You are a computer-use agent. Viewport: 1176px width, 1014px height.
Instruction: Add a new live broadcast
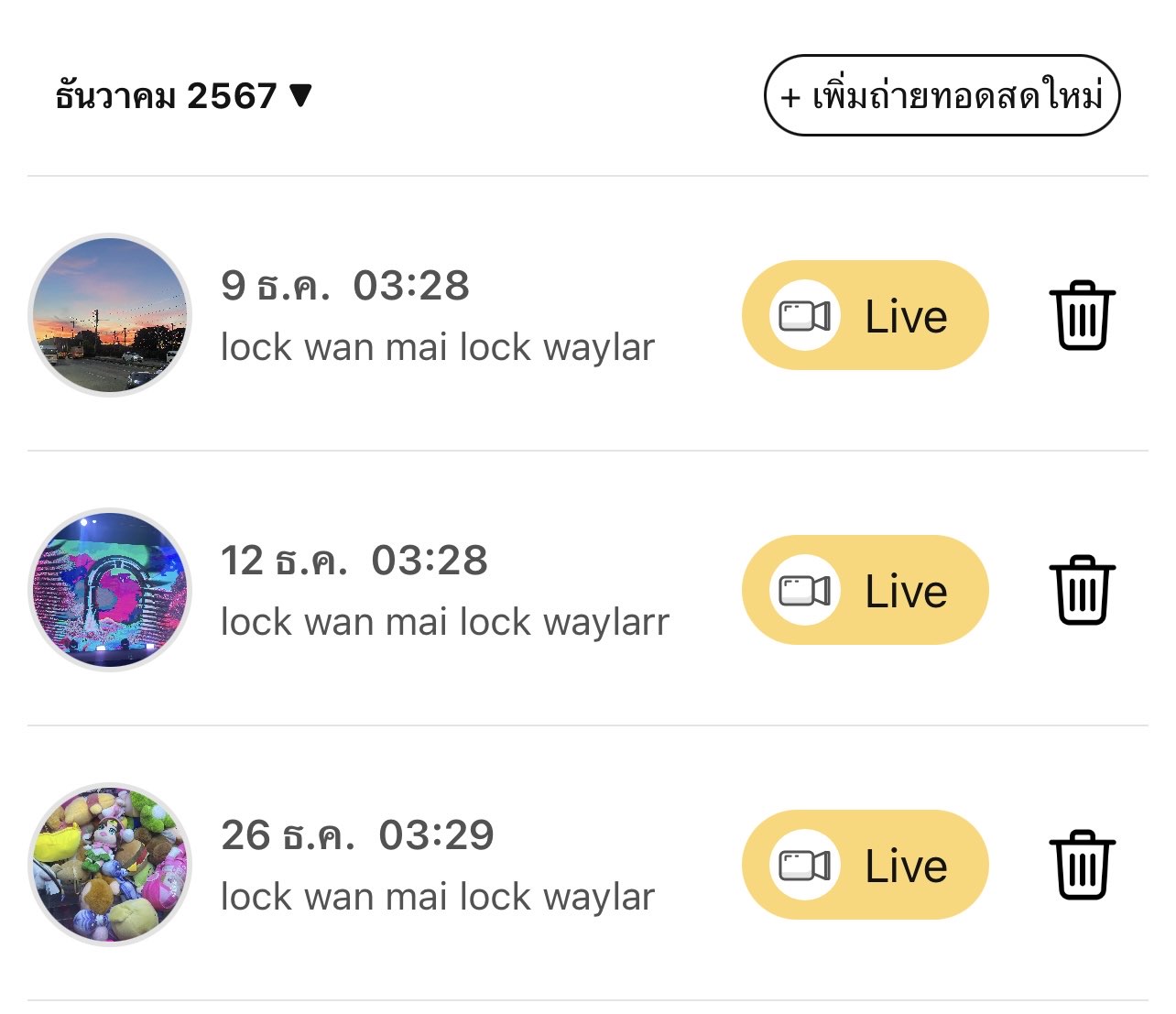tap(942, 95)
